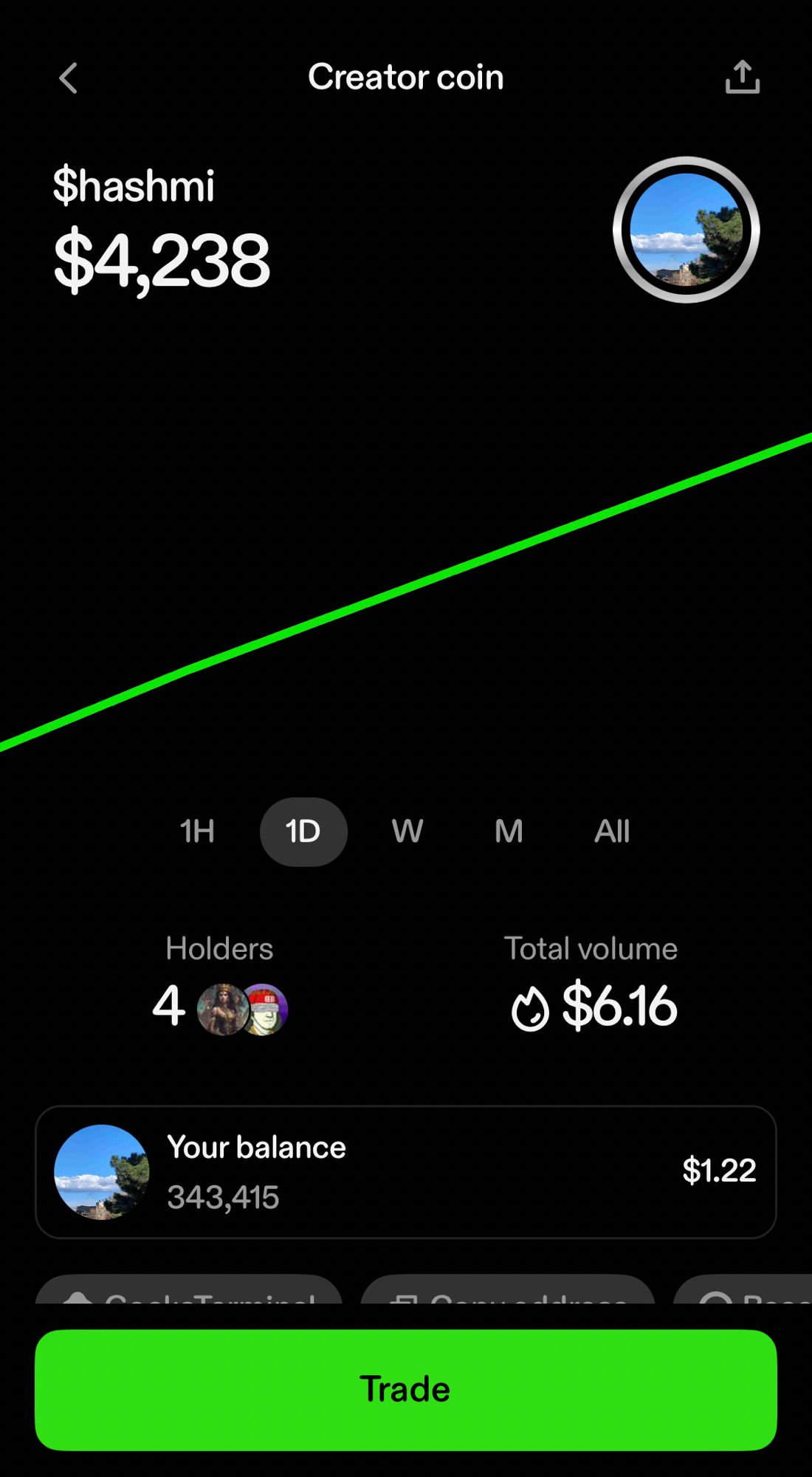Image resolution: width=812 pixels, height=1477 pixels.
Task: Open the Your balance card
Action: [x=405, y=1172]
